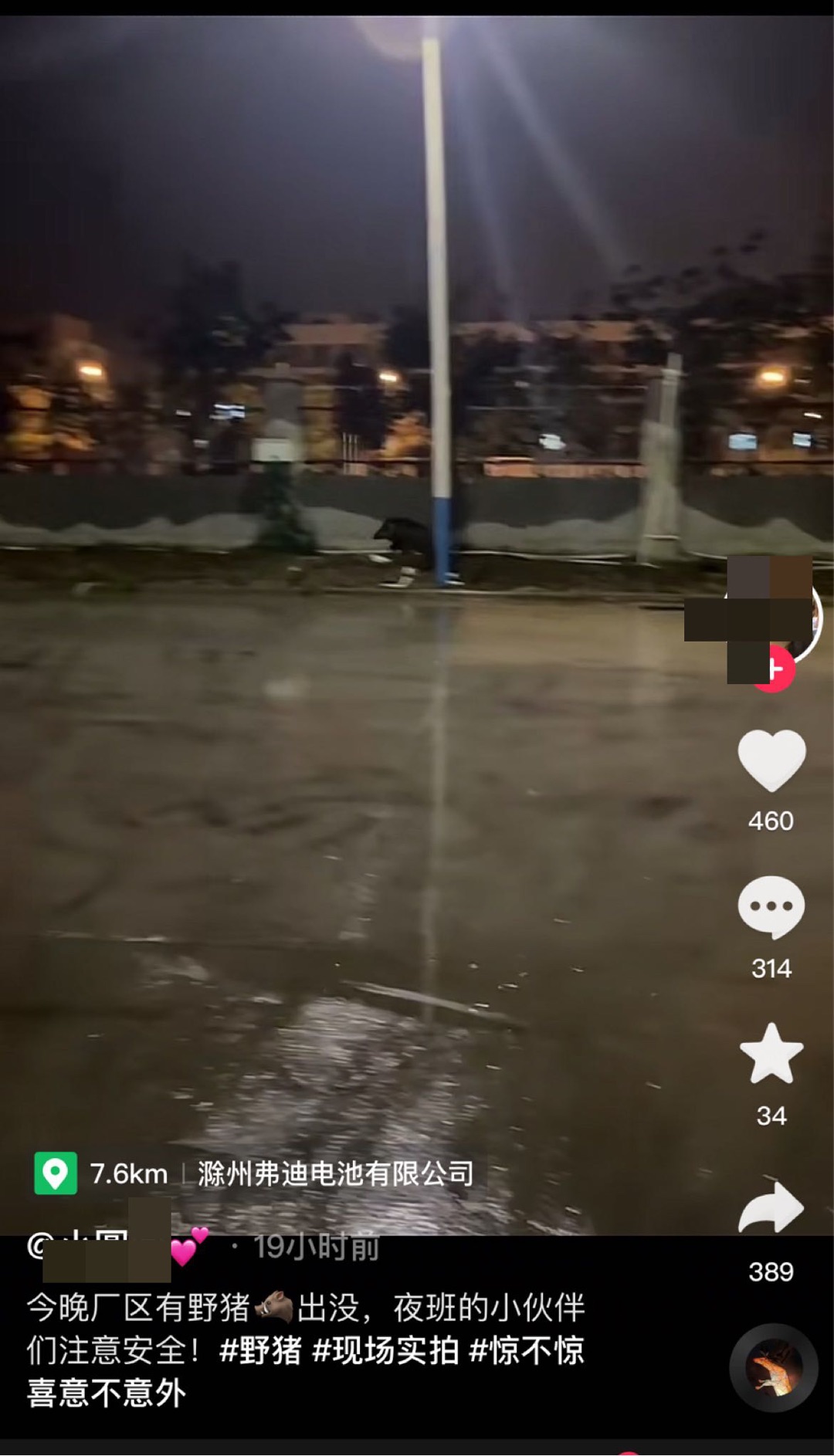
Task: Like this wild boar video
Action: [771, 761]
